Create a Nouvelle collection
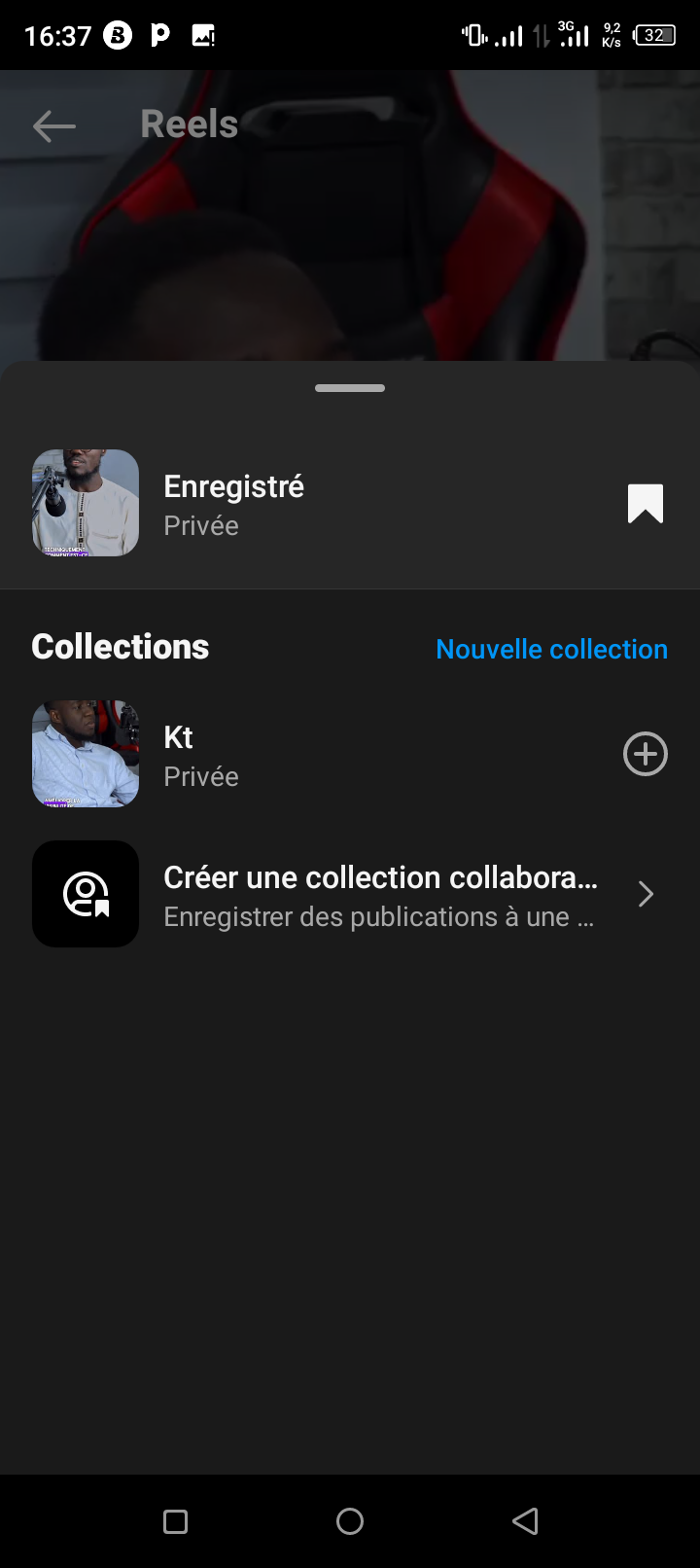Screen dimensions: 700x1568 click(x=551, y=649)
